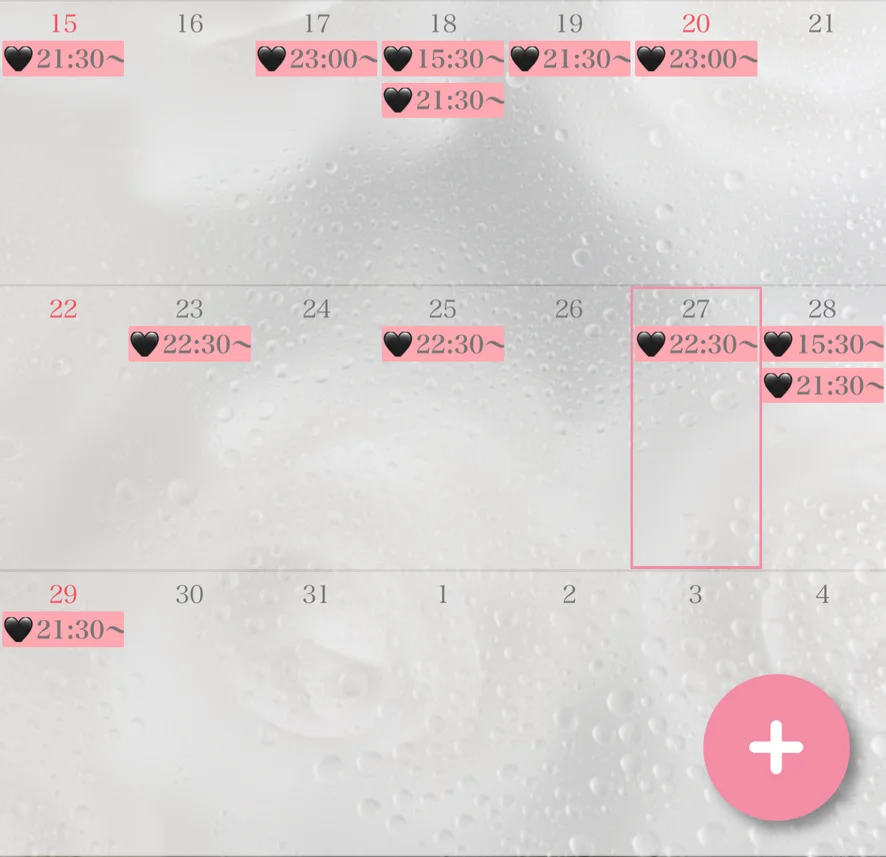The height and width of the screenshot is (857, 886).
Task: Add a new event with plus button
Action: click(776, 748)
